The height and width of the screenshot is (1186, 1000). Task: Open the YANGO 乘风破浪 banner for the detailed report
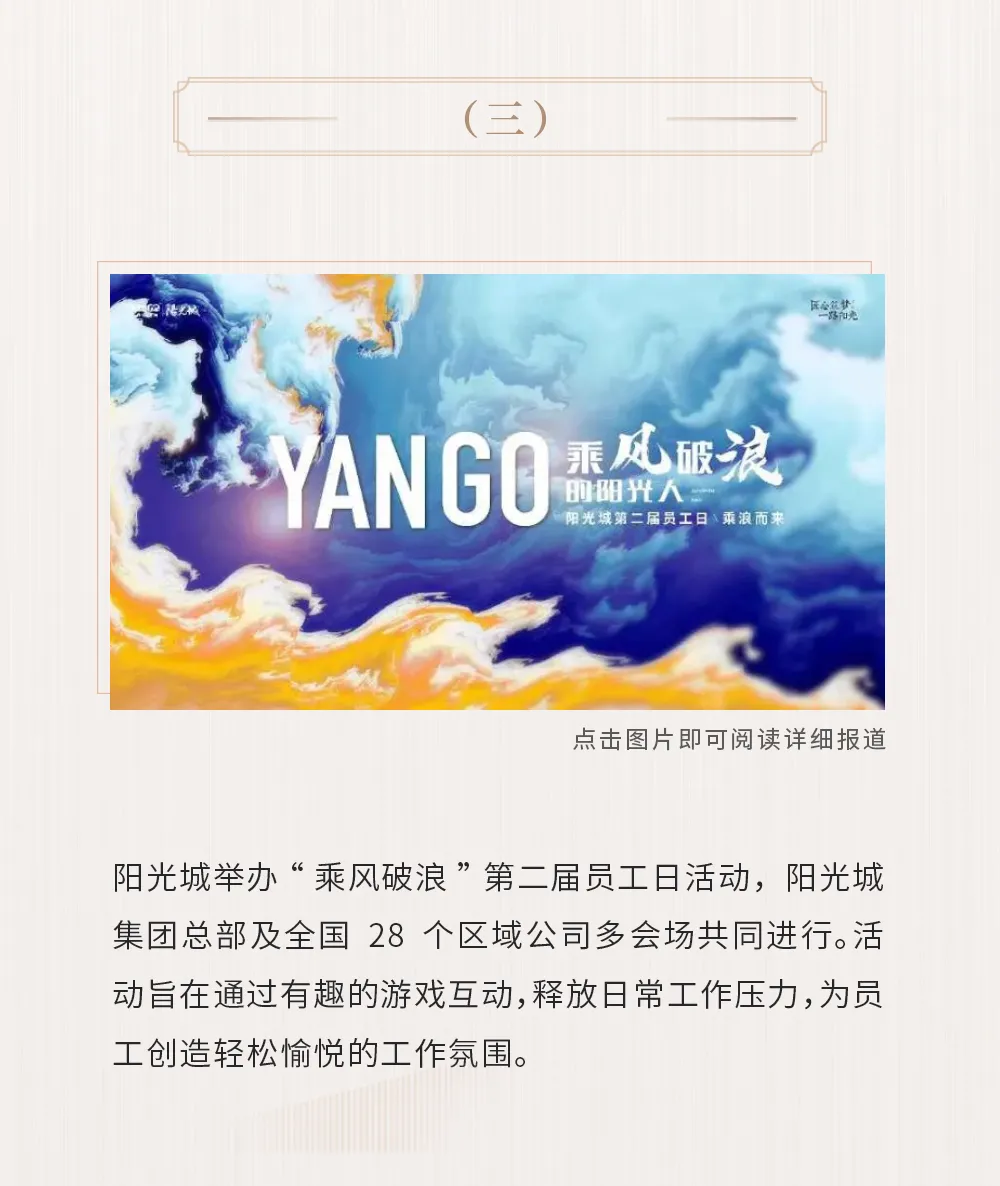click(497, 491)
